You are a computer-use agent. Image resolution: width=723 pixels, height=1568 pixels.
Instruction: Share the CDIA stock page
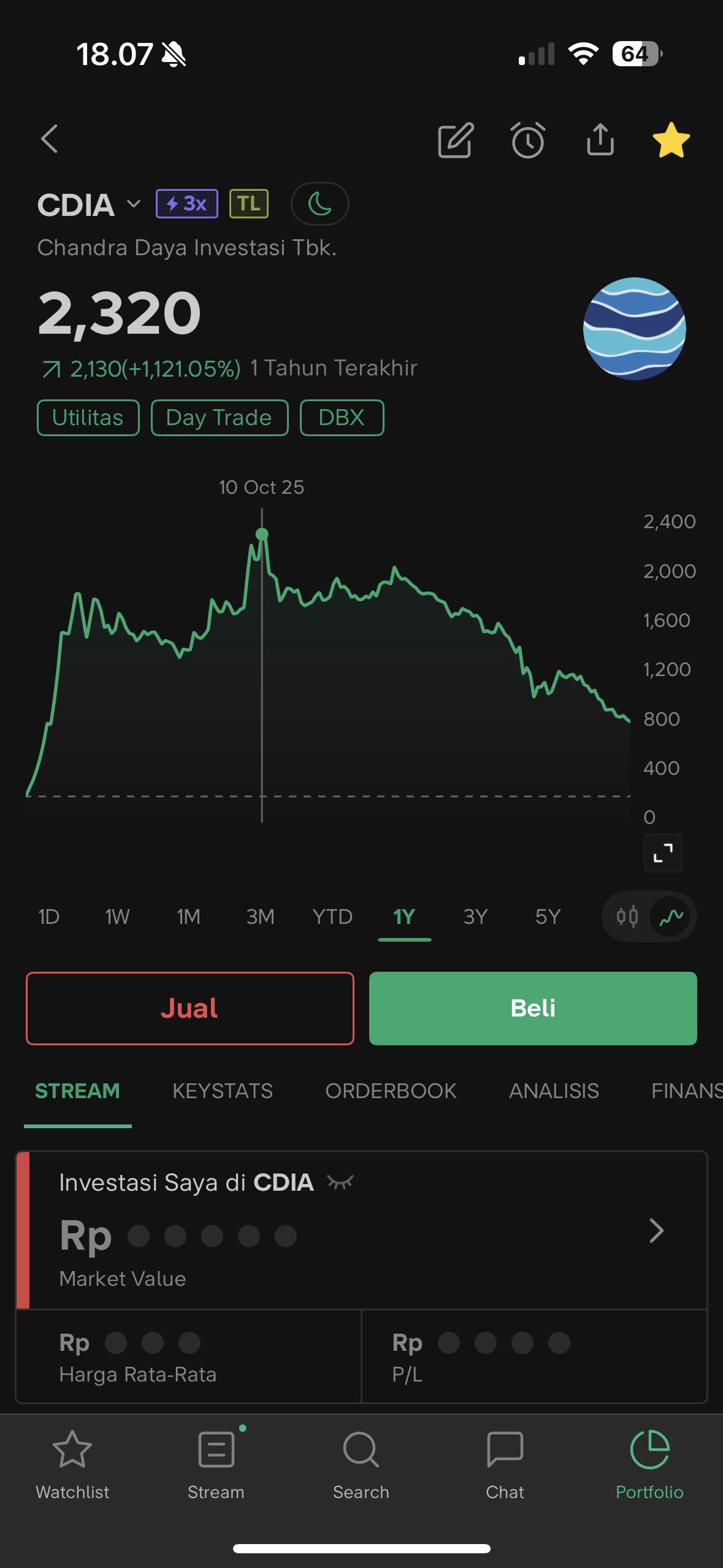(x=600, y=140)
